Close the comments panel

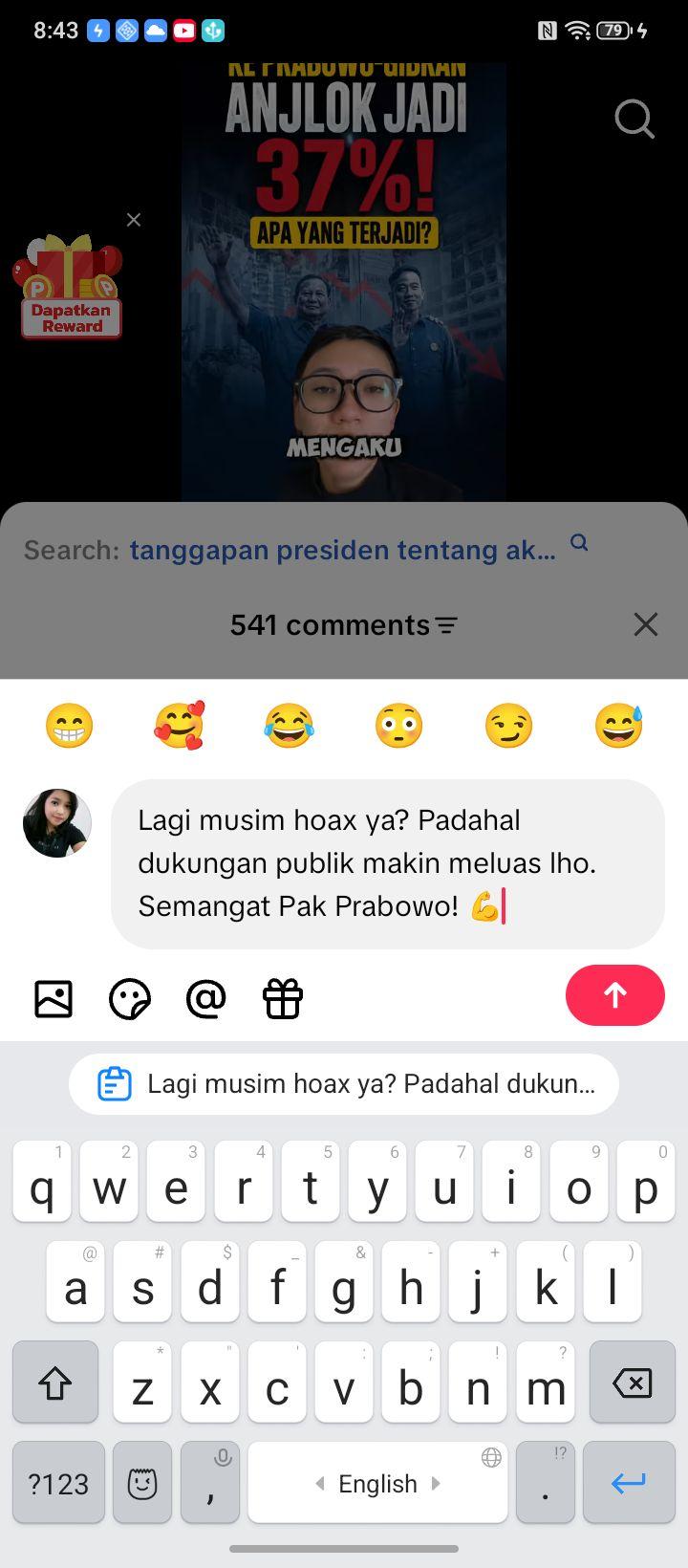click(x=646, y=624)
